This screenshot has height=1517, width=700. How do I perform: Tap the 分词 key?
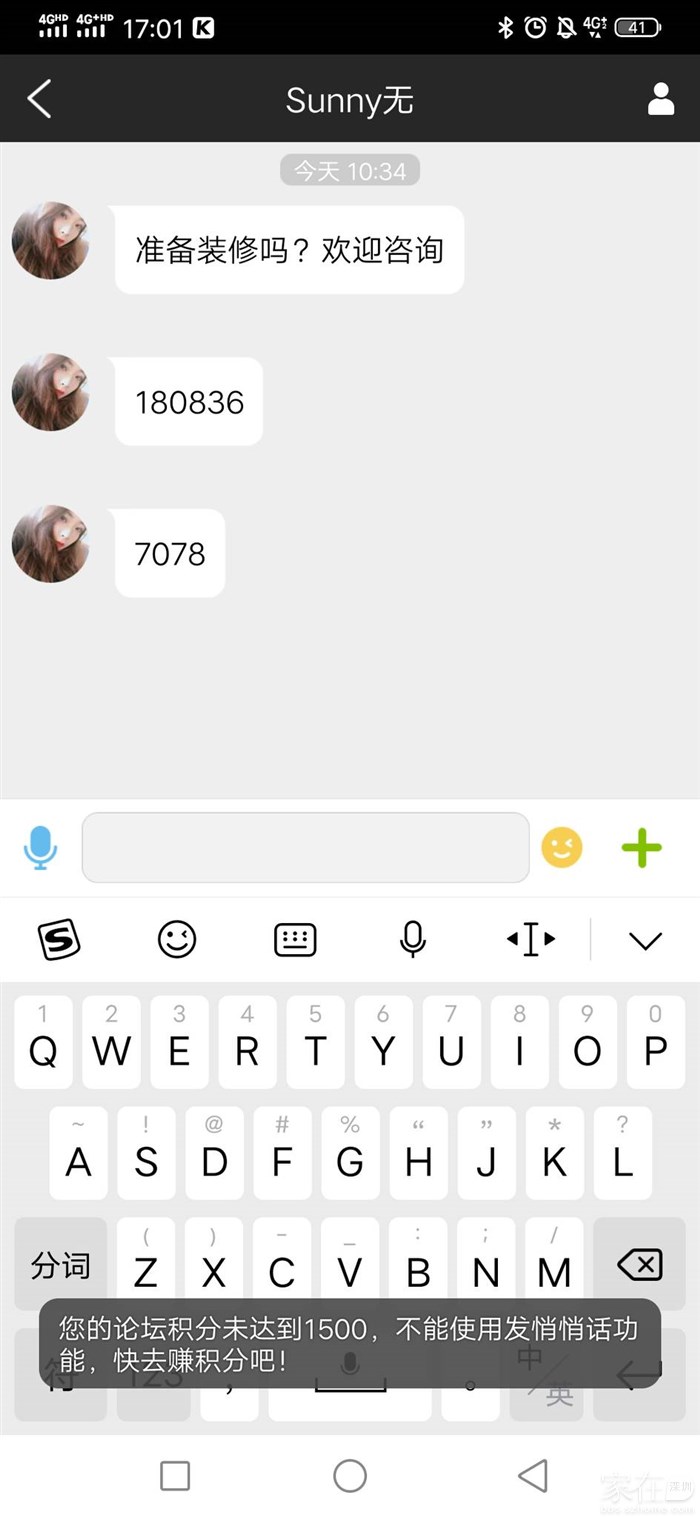pos(60,1265)
